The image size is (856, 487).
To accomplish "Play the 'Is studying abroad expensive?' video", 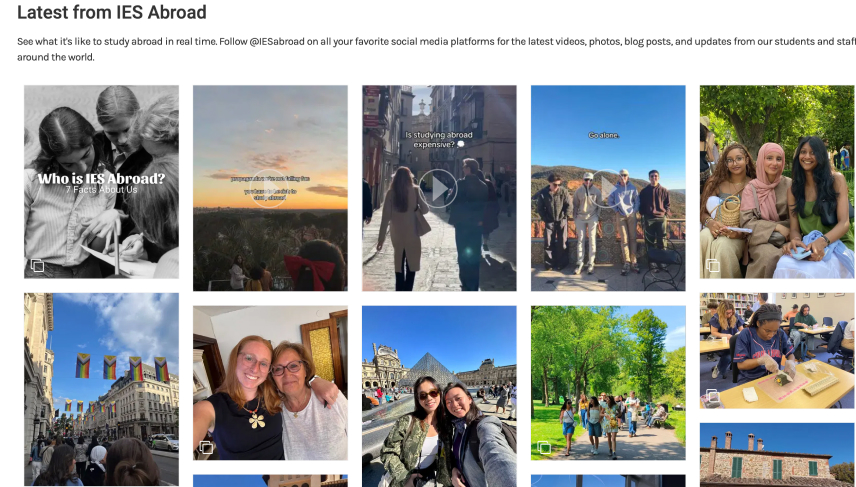I will pos(438,188).
